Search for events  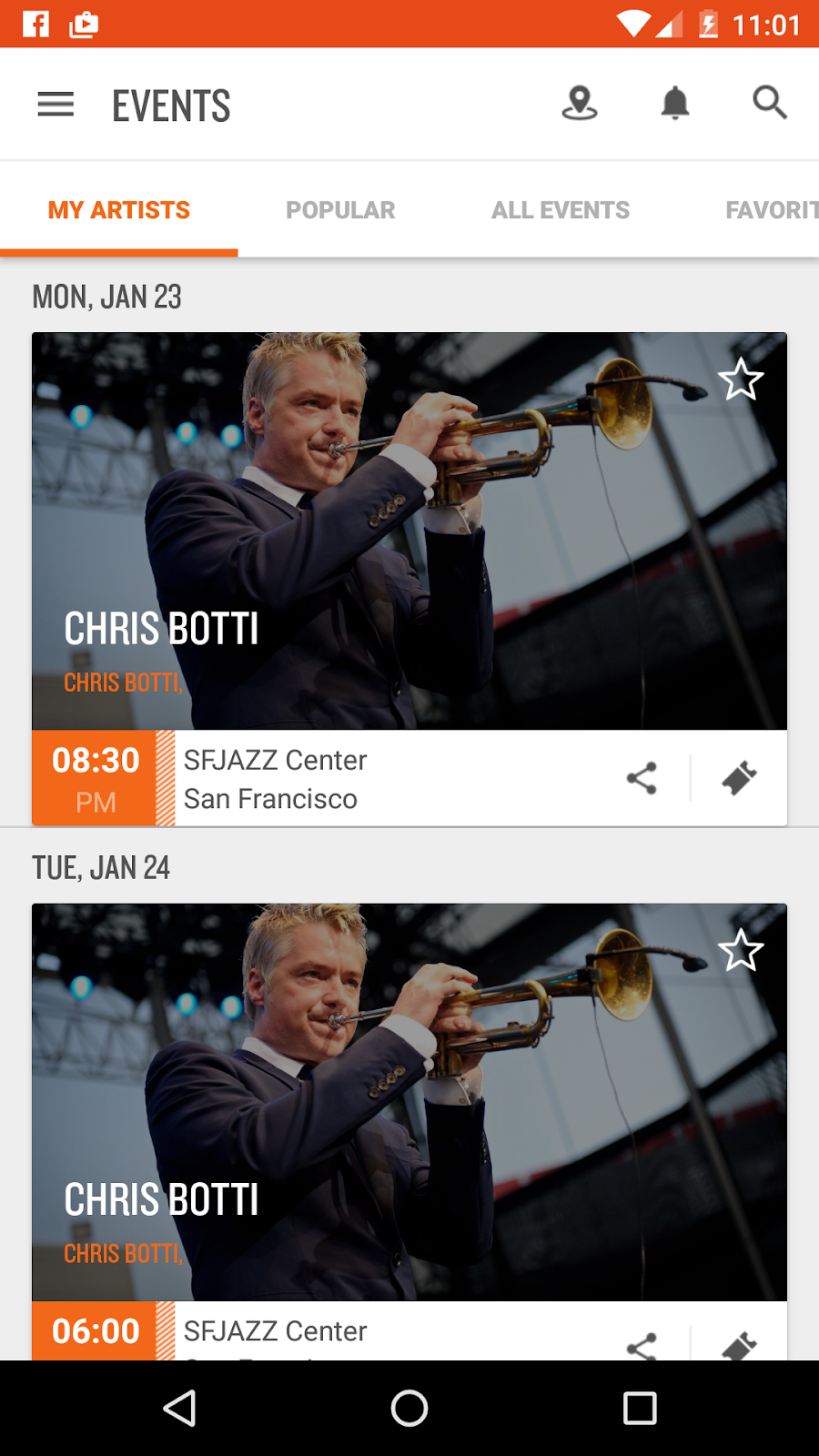click(769, 103)
